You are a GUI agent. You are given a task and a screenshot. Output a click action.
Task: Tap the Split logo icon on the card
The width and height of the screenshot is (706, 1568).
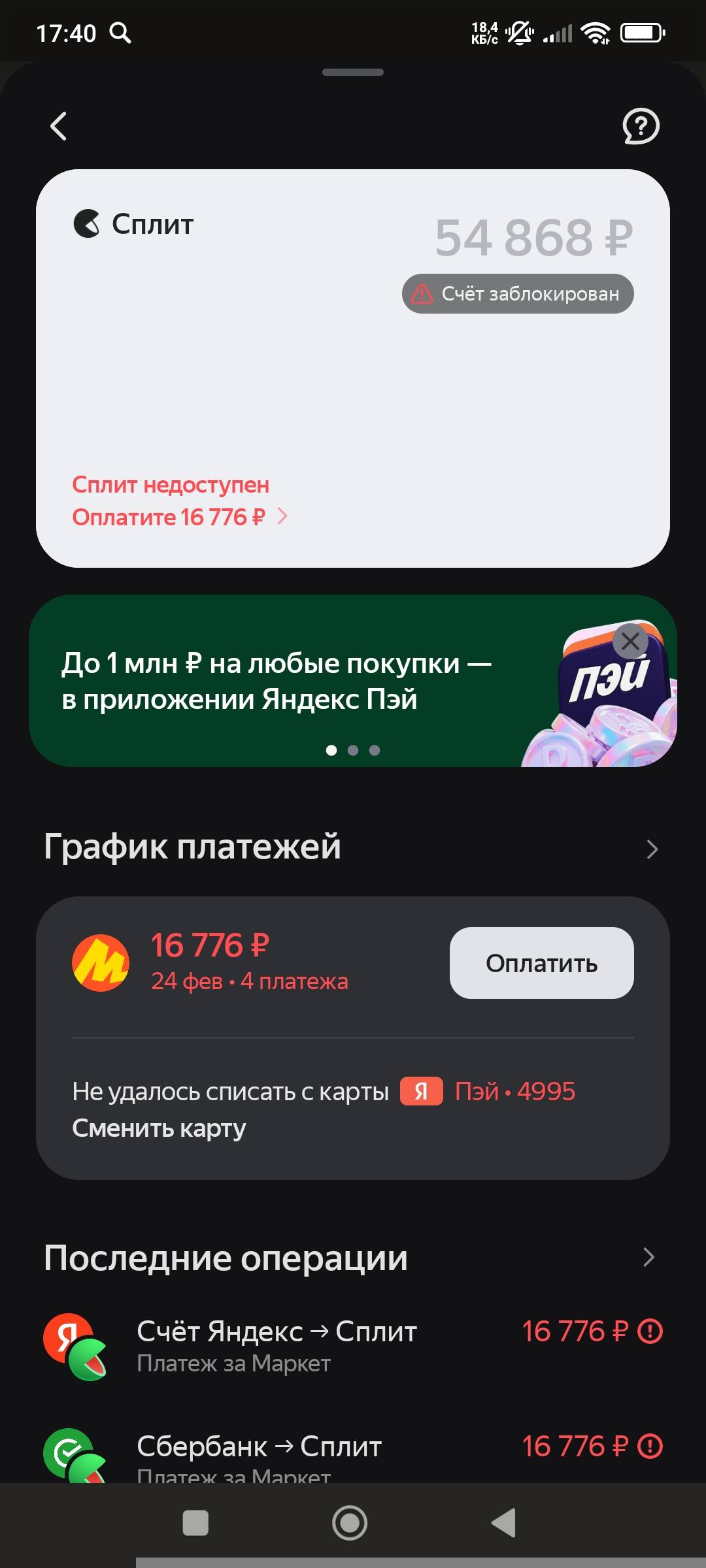click(x=86, y=224)
